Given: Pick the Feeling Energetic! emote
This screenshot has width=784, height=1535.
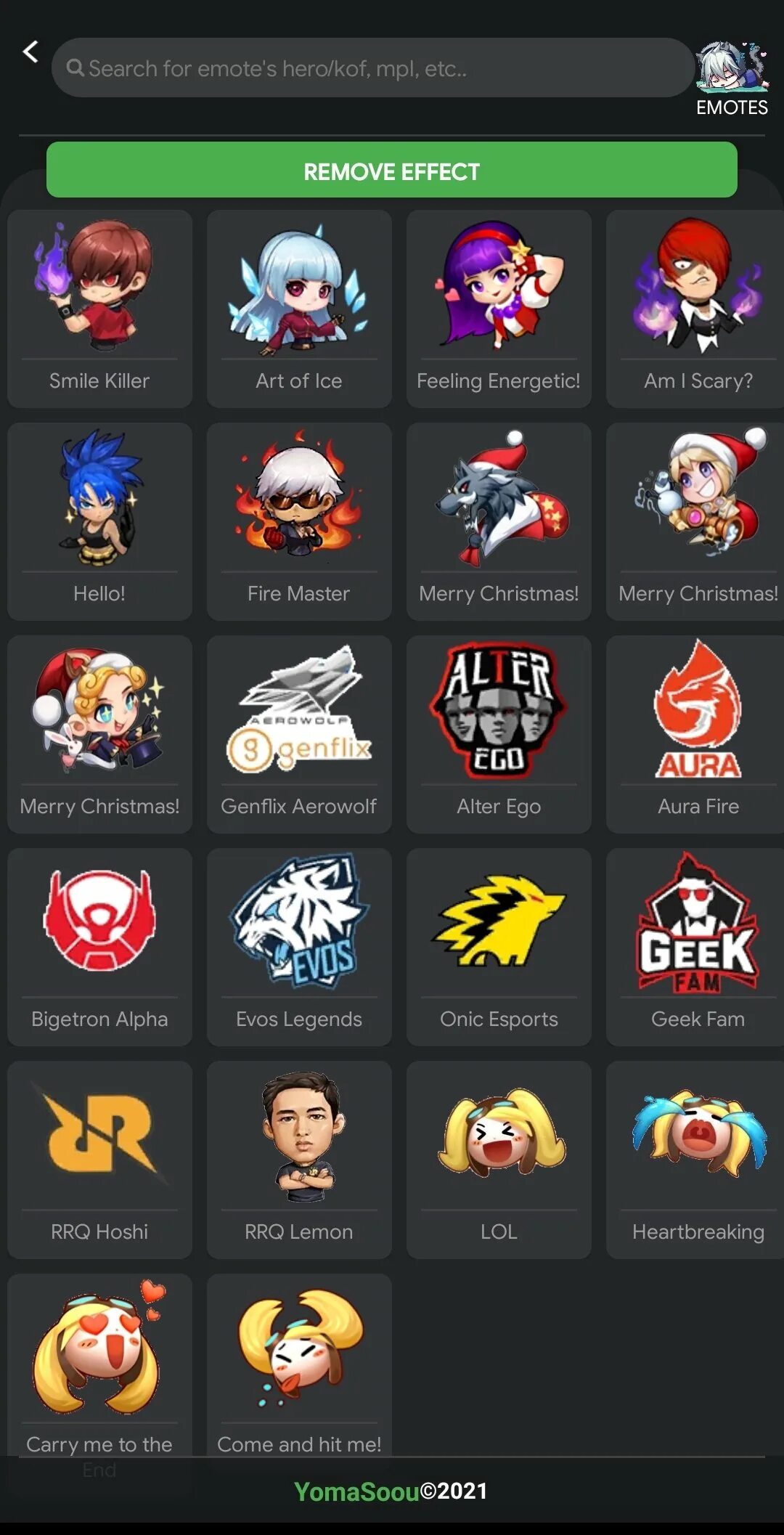Looking at the screenshot, I should [499, 309].
